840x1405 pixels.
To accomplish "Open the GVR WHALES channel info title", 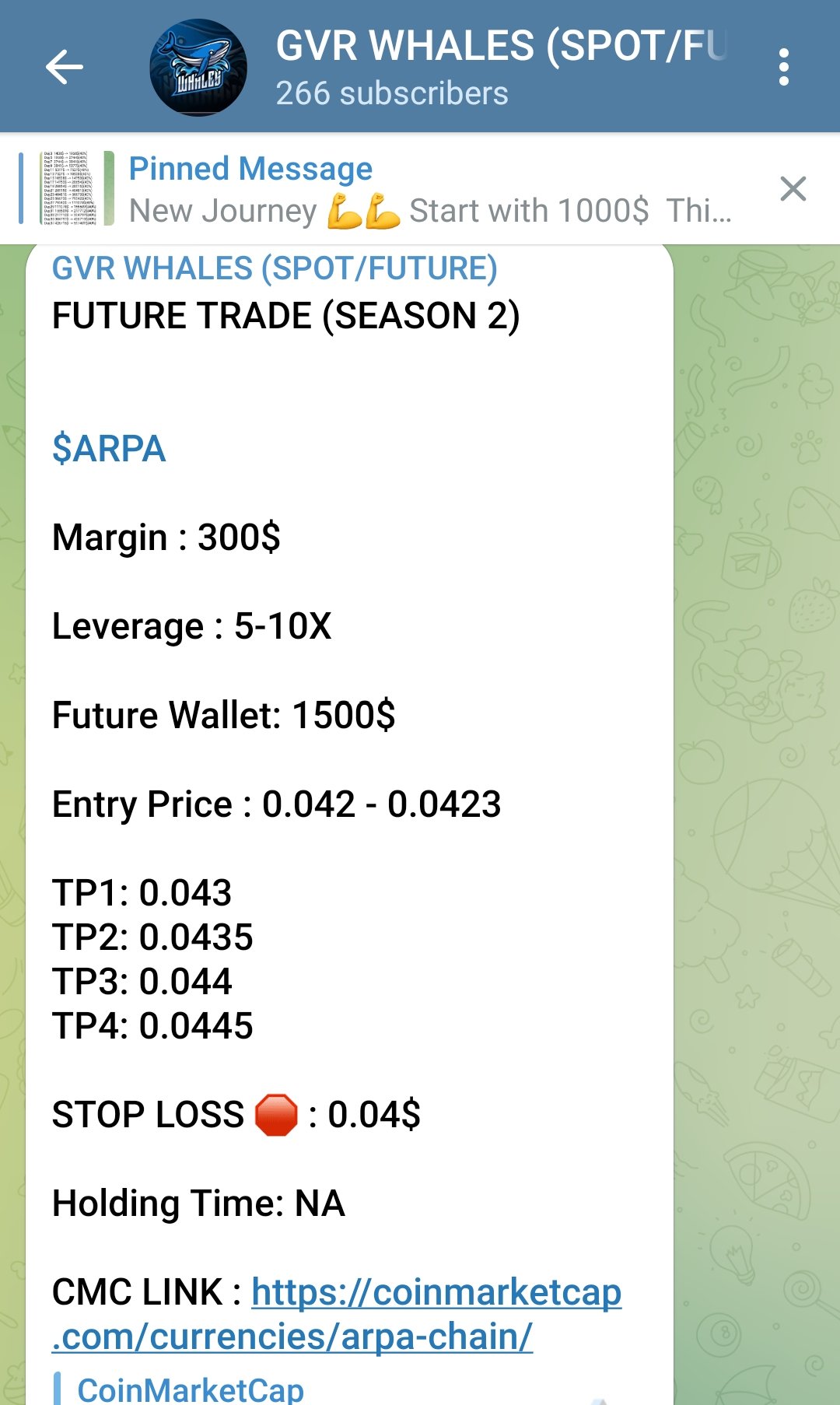I will 502,45.
